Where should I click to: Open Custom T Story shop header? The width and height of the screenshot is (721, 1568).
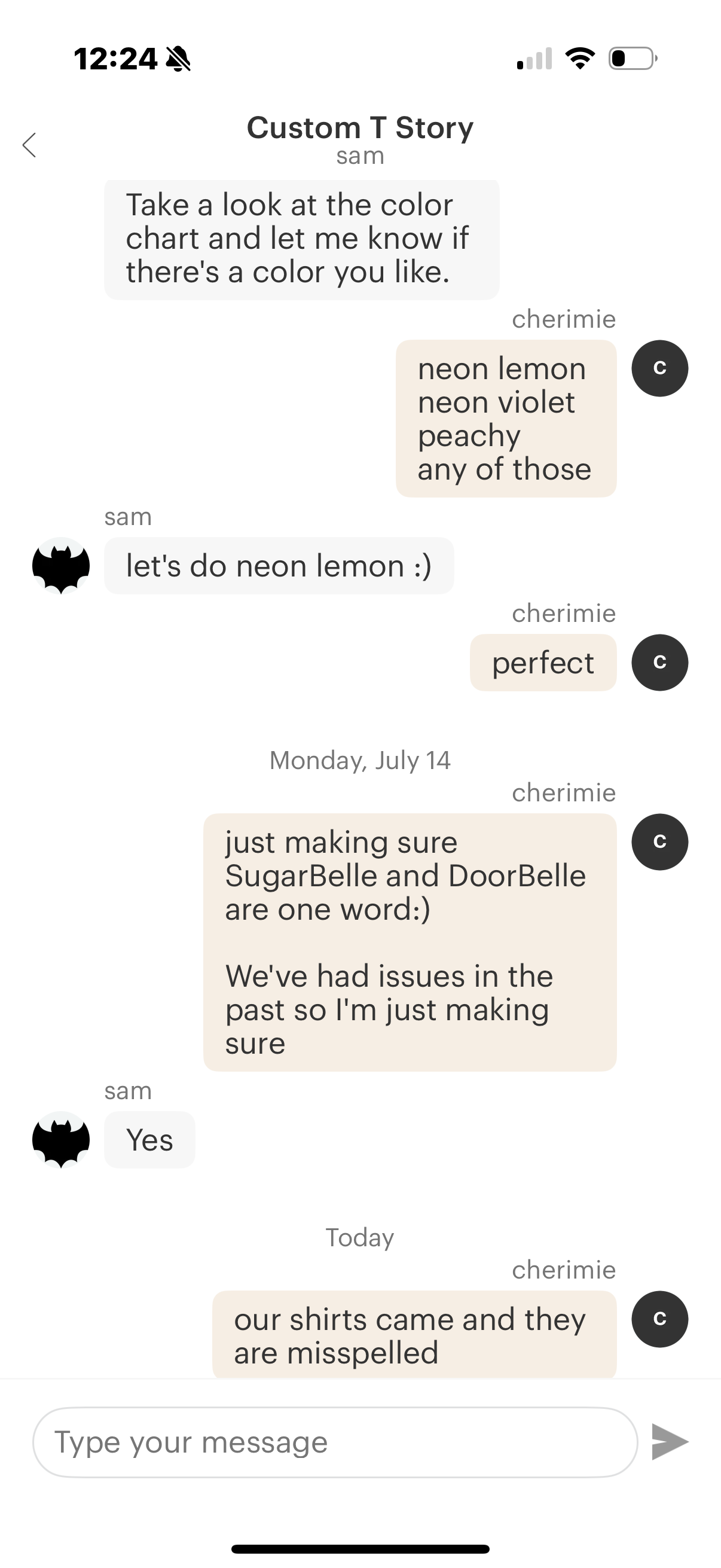(360, 129)
